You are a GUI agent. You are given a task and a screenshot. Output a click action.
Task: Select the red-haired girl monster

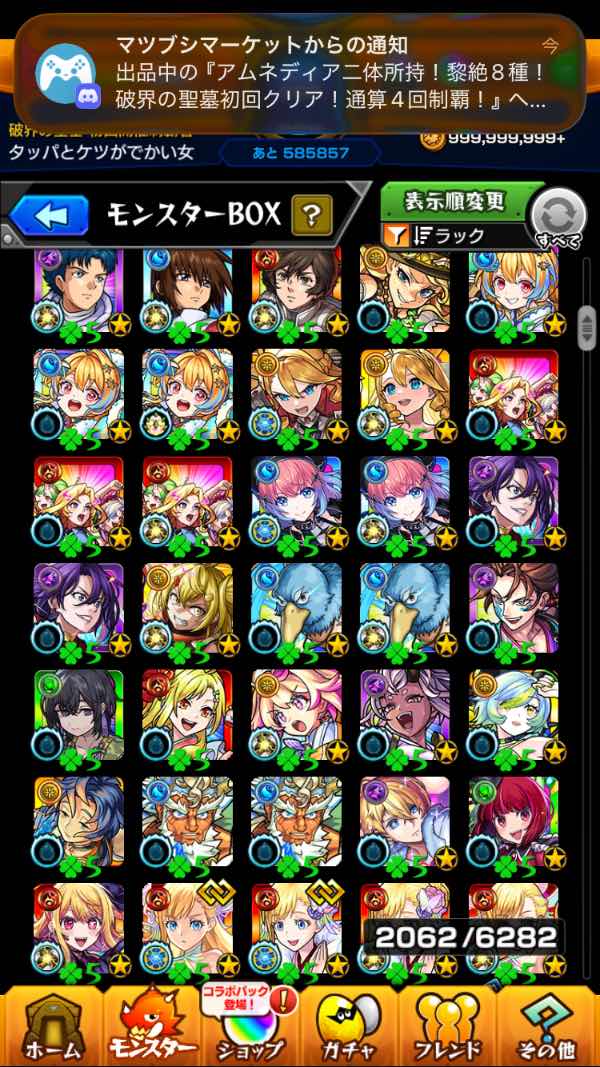point(513,822)
